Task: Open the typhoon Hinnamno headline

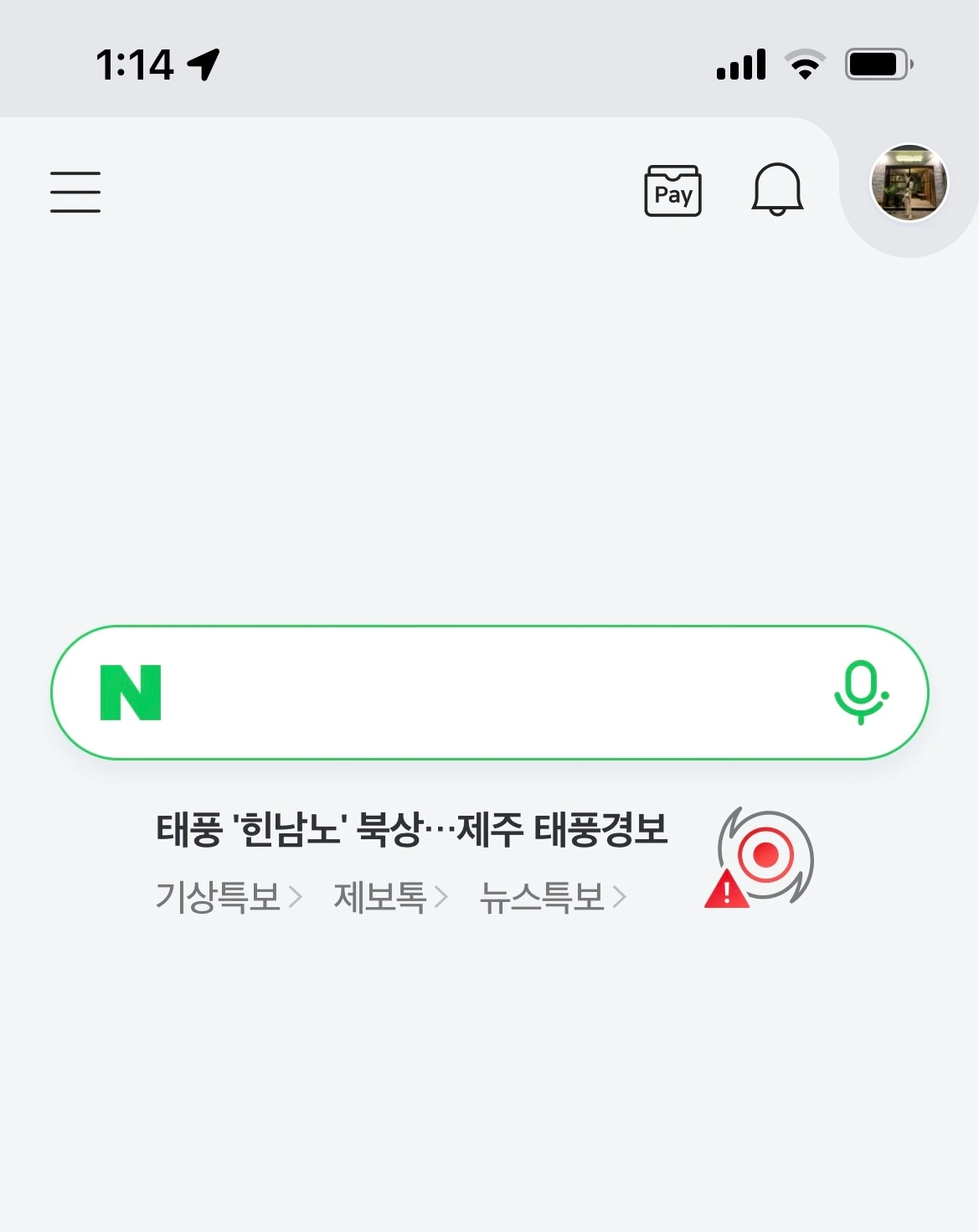Action: [x=414, y=830]
